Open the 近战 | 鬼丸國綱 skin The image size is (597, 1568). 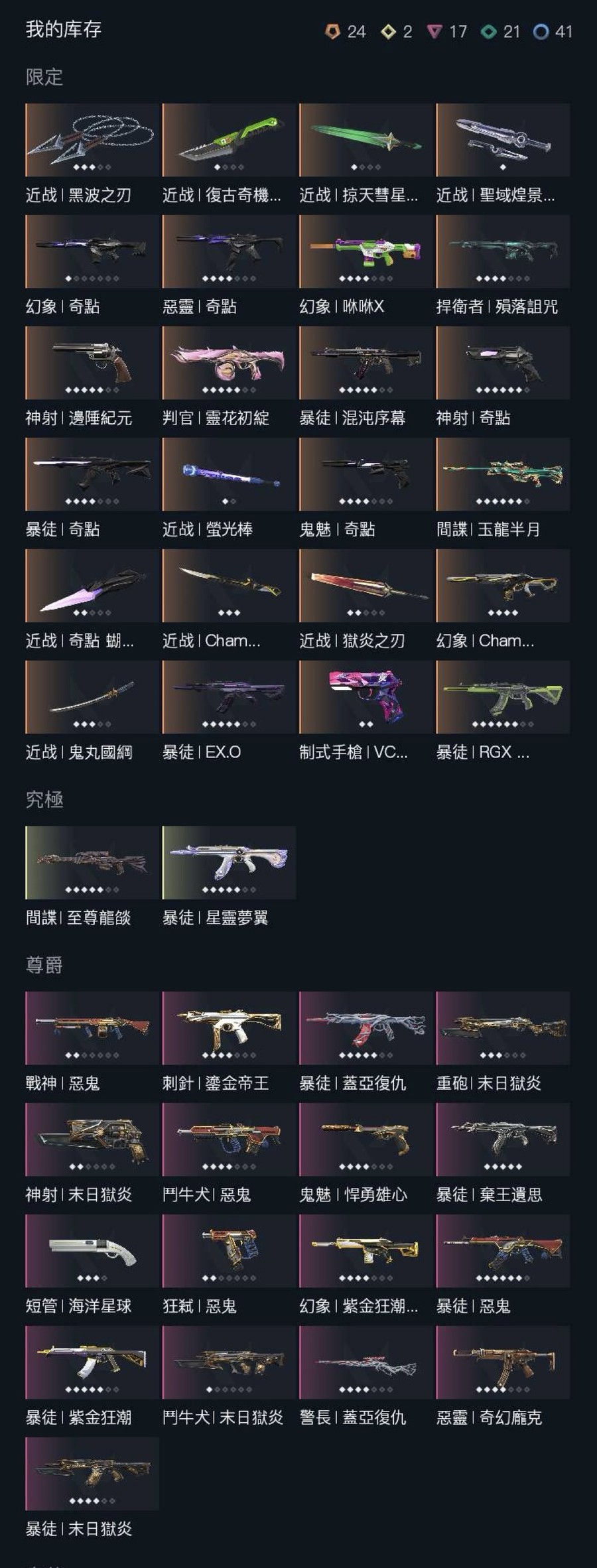[92, 697]
